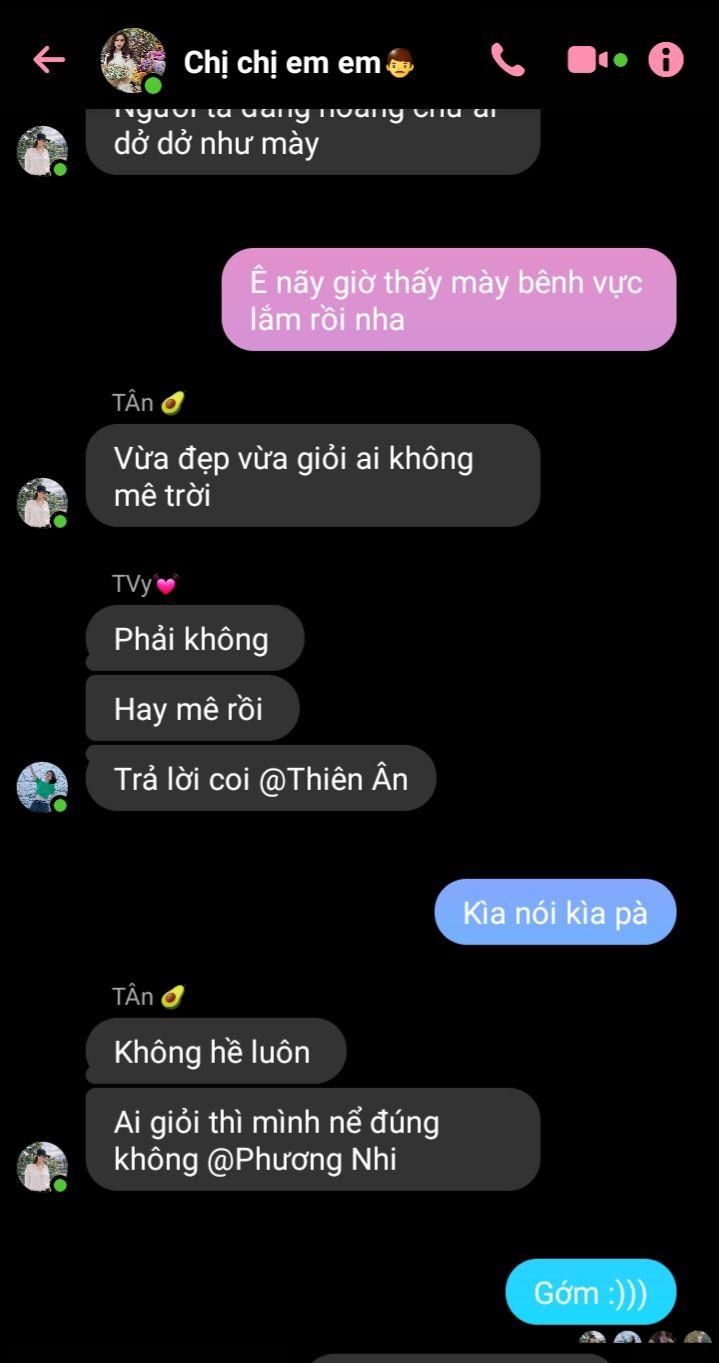719x1363 pixels.
Task: Tap the @Thiên Ân mention
Action: click(333, 779)
